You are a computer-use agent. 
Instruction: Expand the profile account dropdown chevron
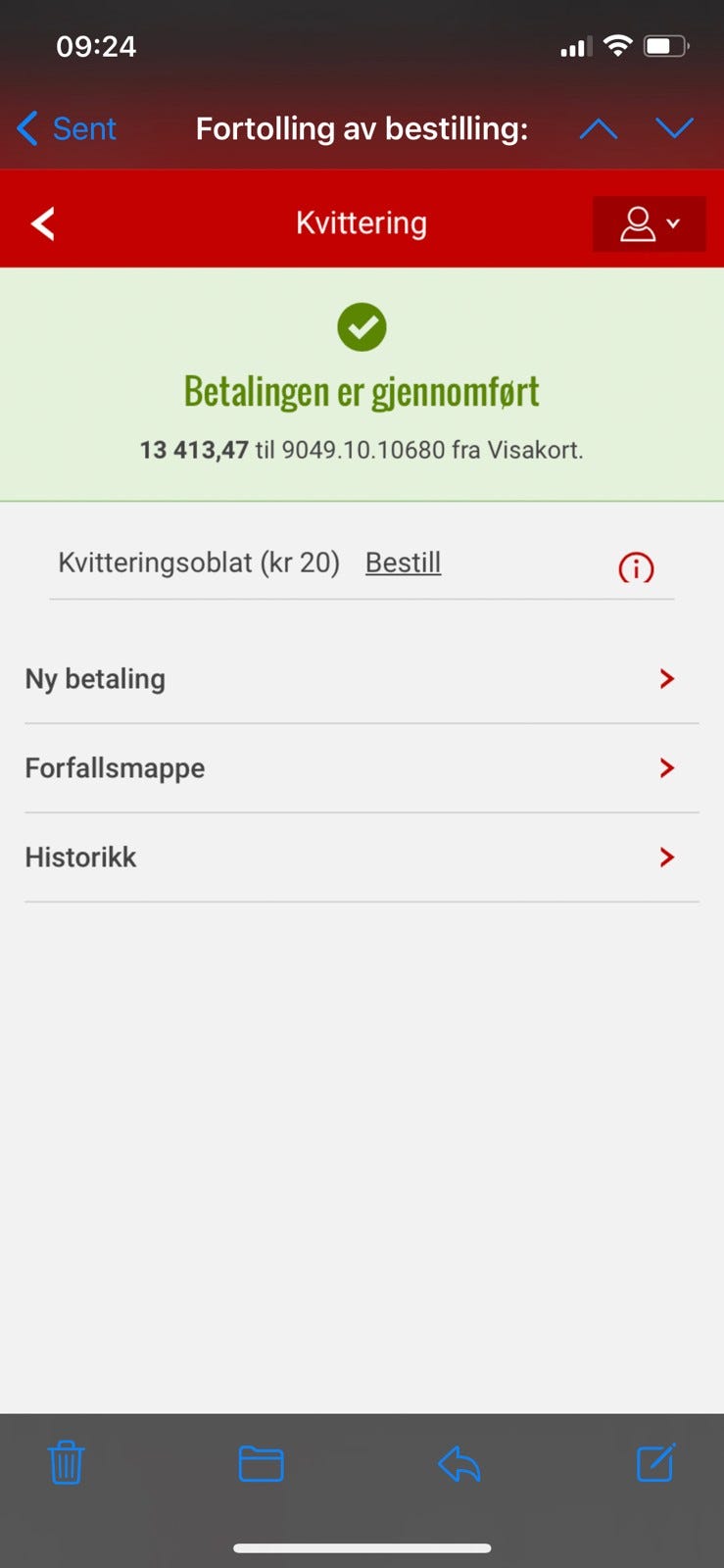click(x=673, y=224)
